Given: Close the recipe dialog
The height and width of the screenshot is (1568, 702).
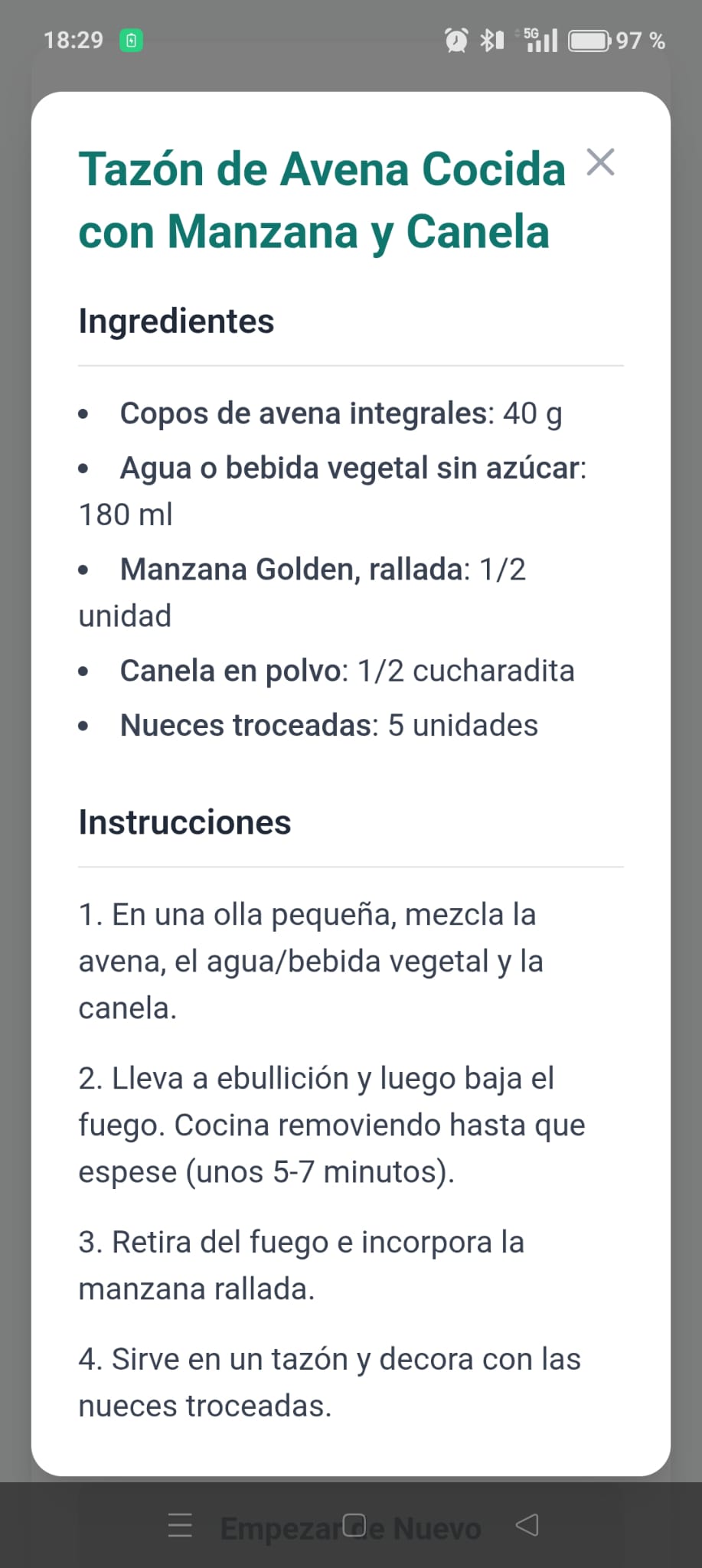Looking at the screenshot, I should (x=600, y=162).
